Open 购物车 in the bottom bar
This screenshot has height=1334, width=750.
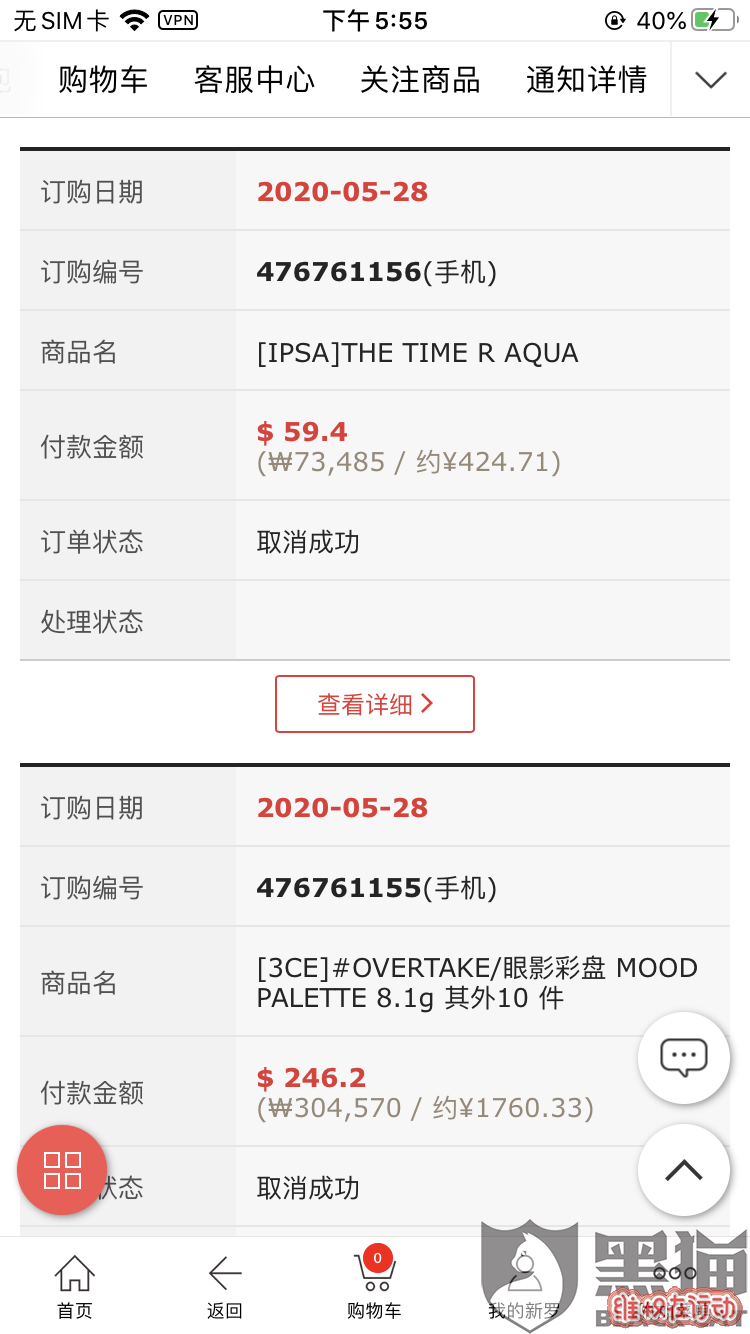click(374, 1287)
